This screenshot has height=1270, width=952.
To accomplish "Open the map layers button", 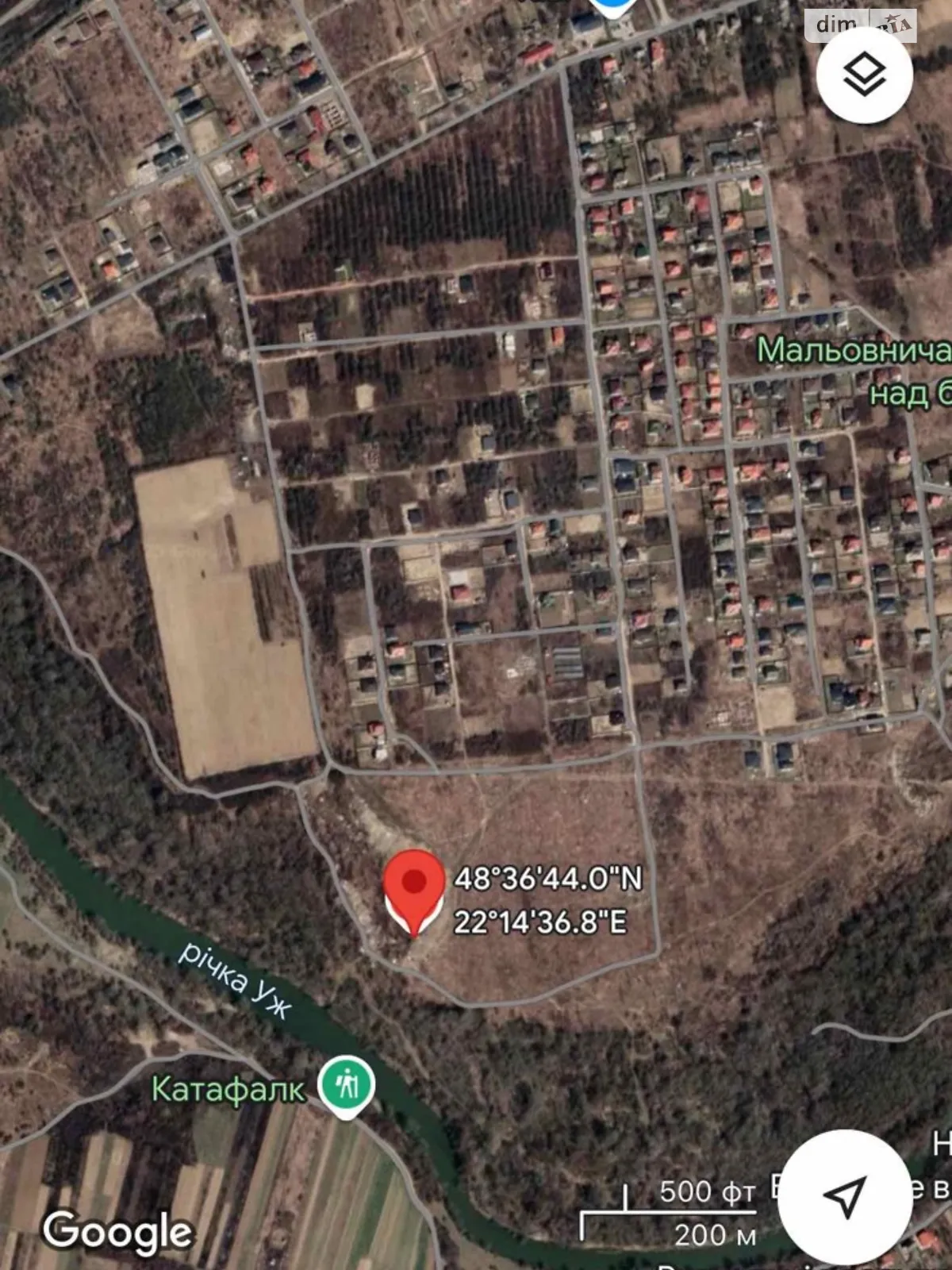I will point(864,75).
